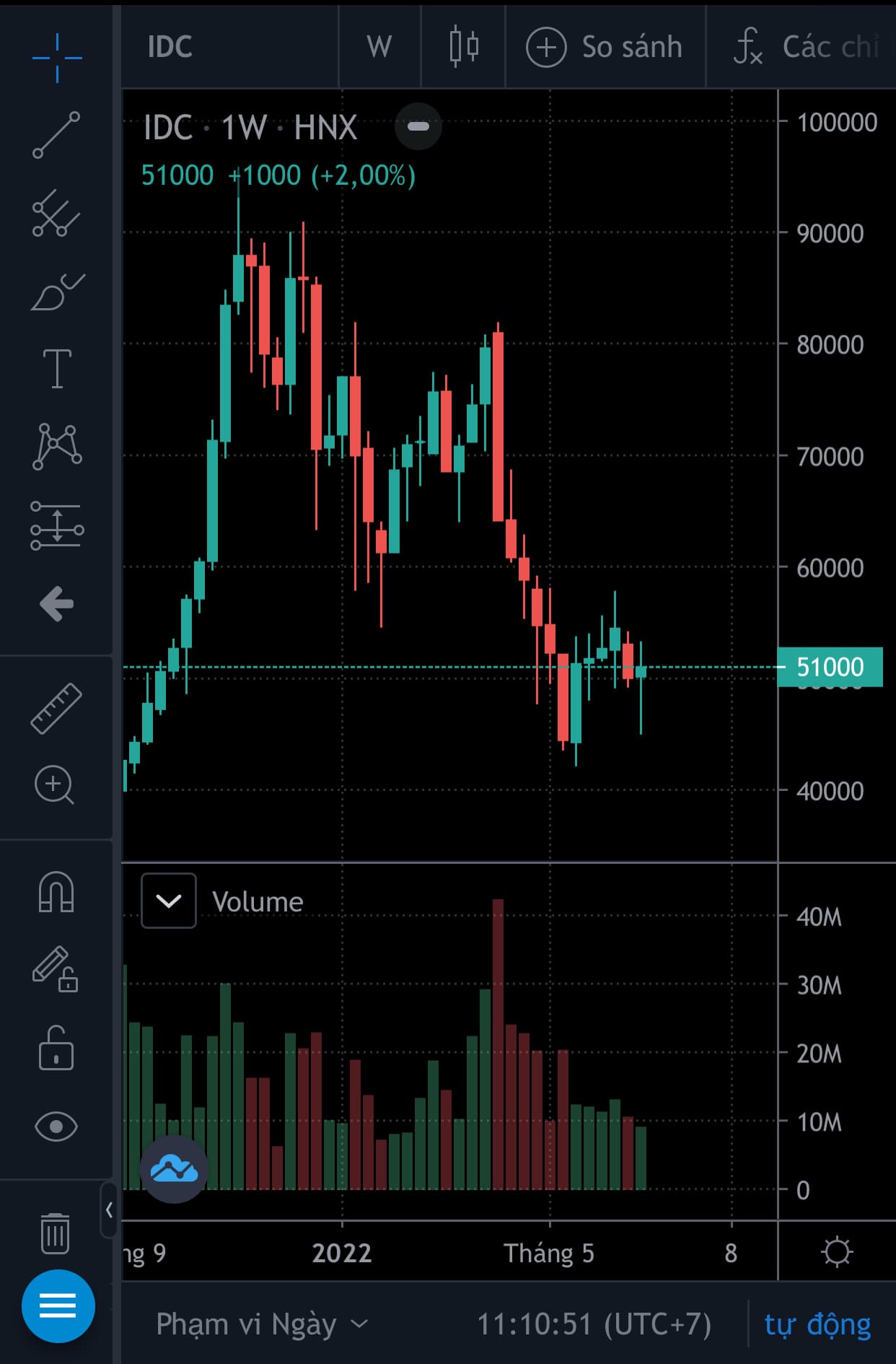
Task: Activate the text annotation tool
Action: (57, 369)
